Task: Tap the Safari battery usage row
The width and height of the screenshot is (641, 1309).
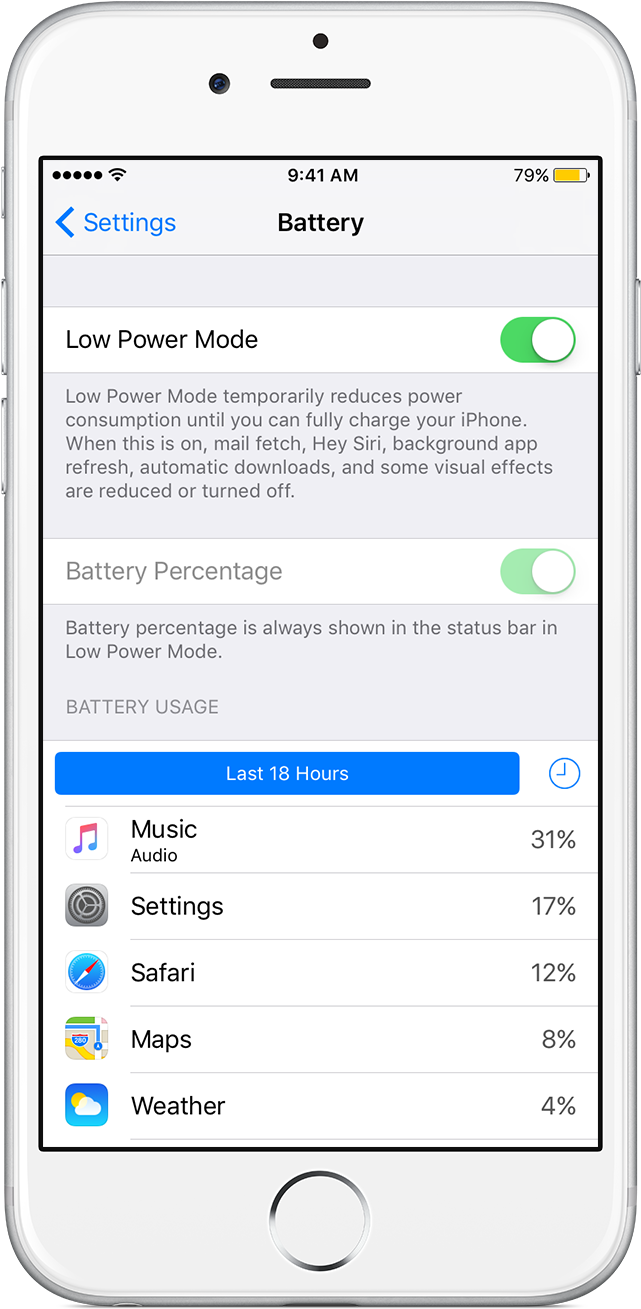Action: point(320,973)
